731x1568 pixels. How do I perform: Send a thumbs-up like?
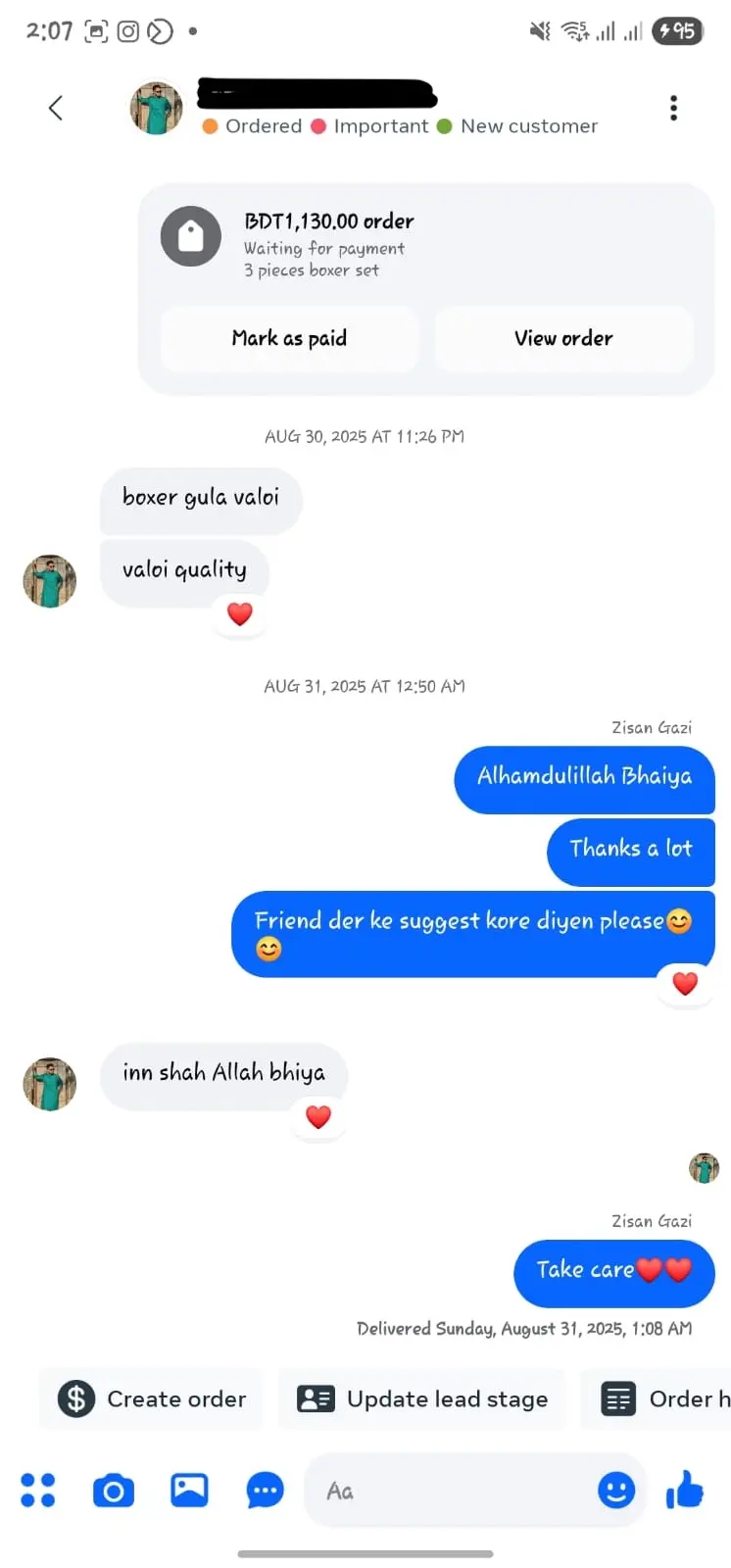(x=685, y=1491)
